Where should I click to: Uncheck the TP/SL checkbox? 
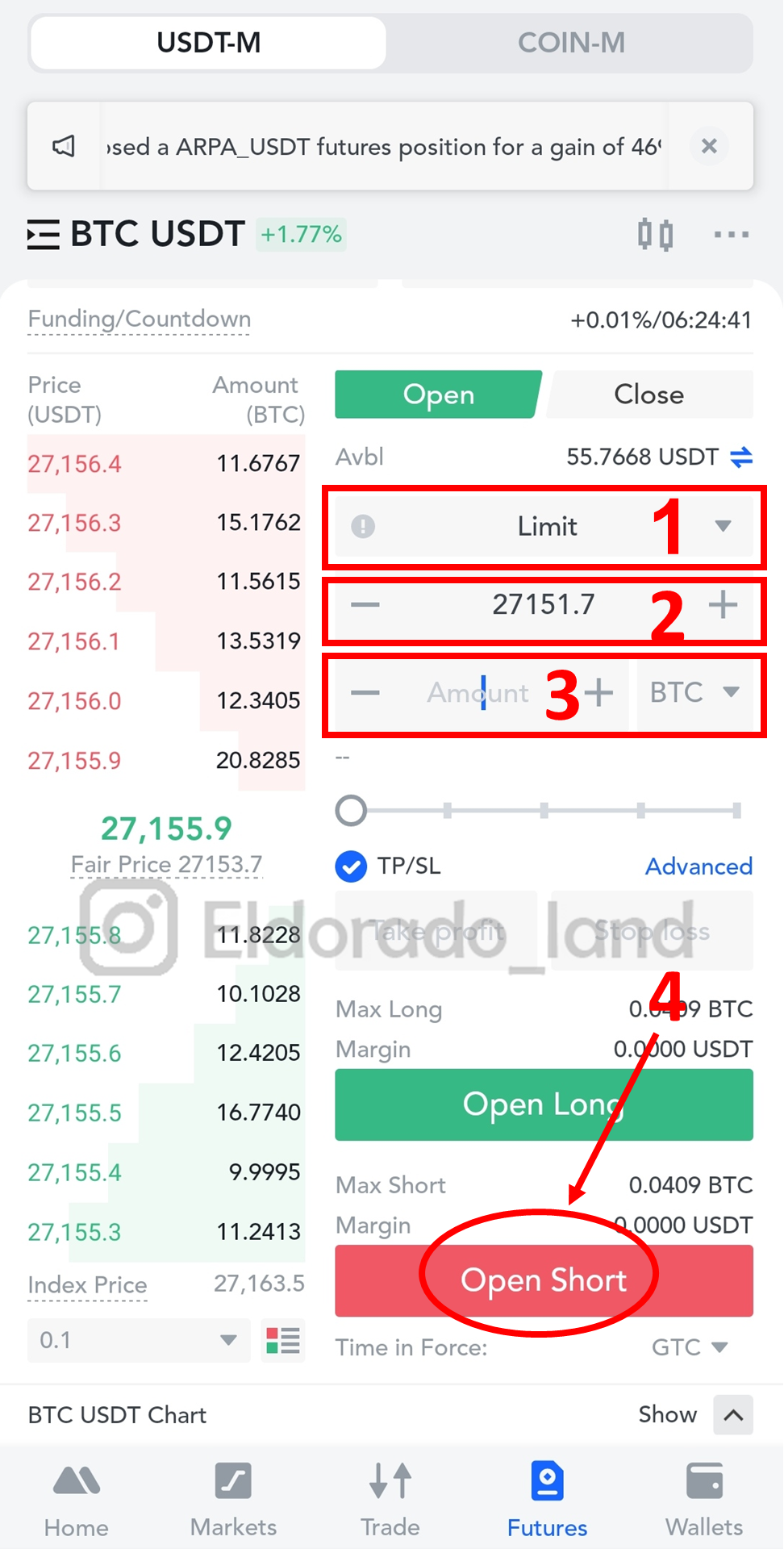click(351, 866)
